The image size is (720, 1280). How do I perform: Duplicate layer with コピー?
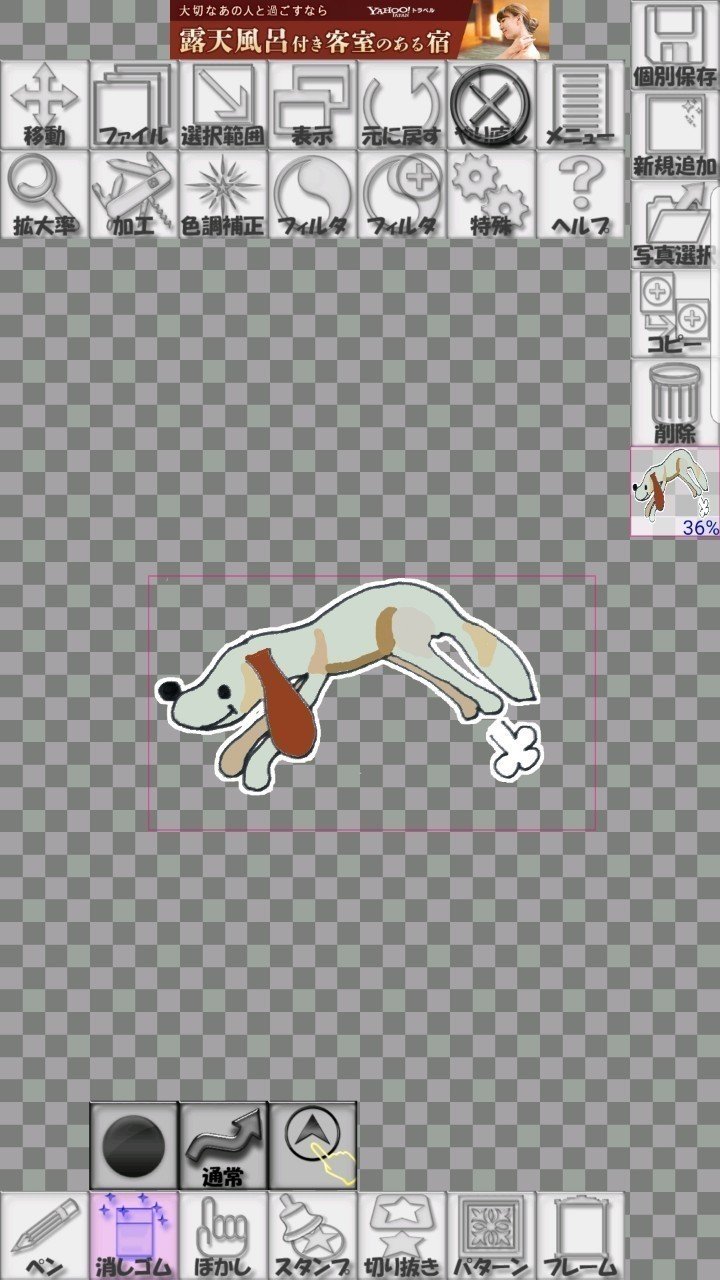point(675,315)
